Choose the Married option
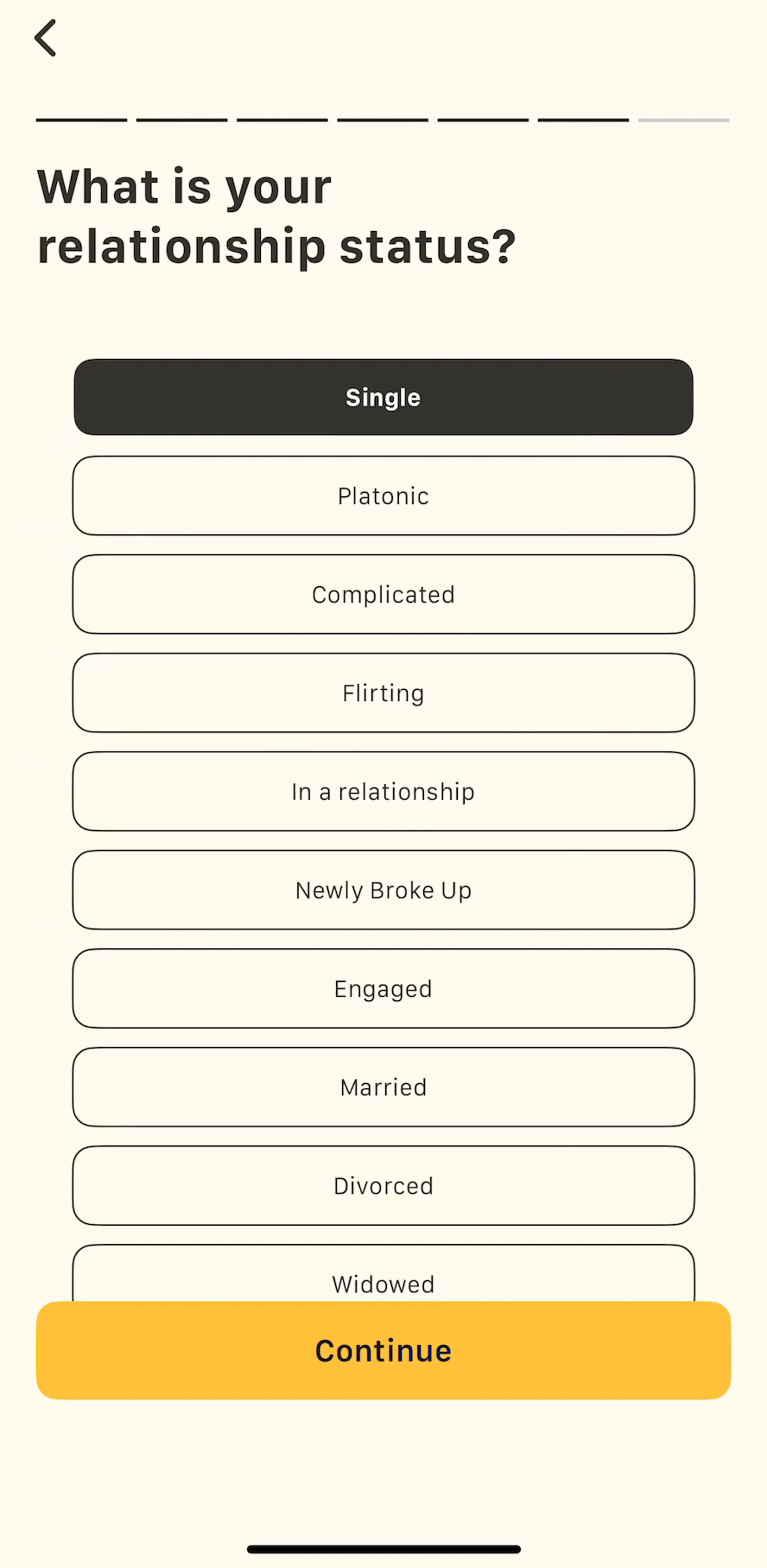This screenshot has width=767, height=1568. [x=383, y=1087]
